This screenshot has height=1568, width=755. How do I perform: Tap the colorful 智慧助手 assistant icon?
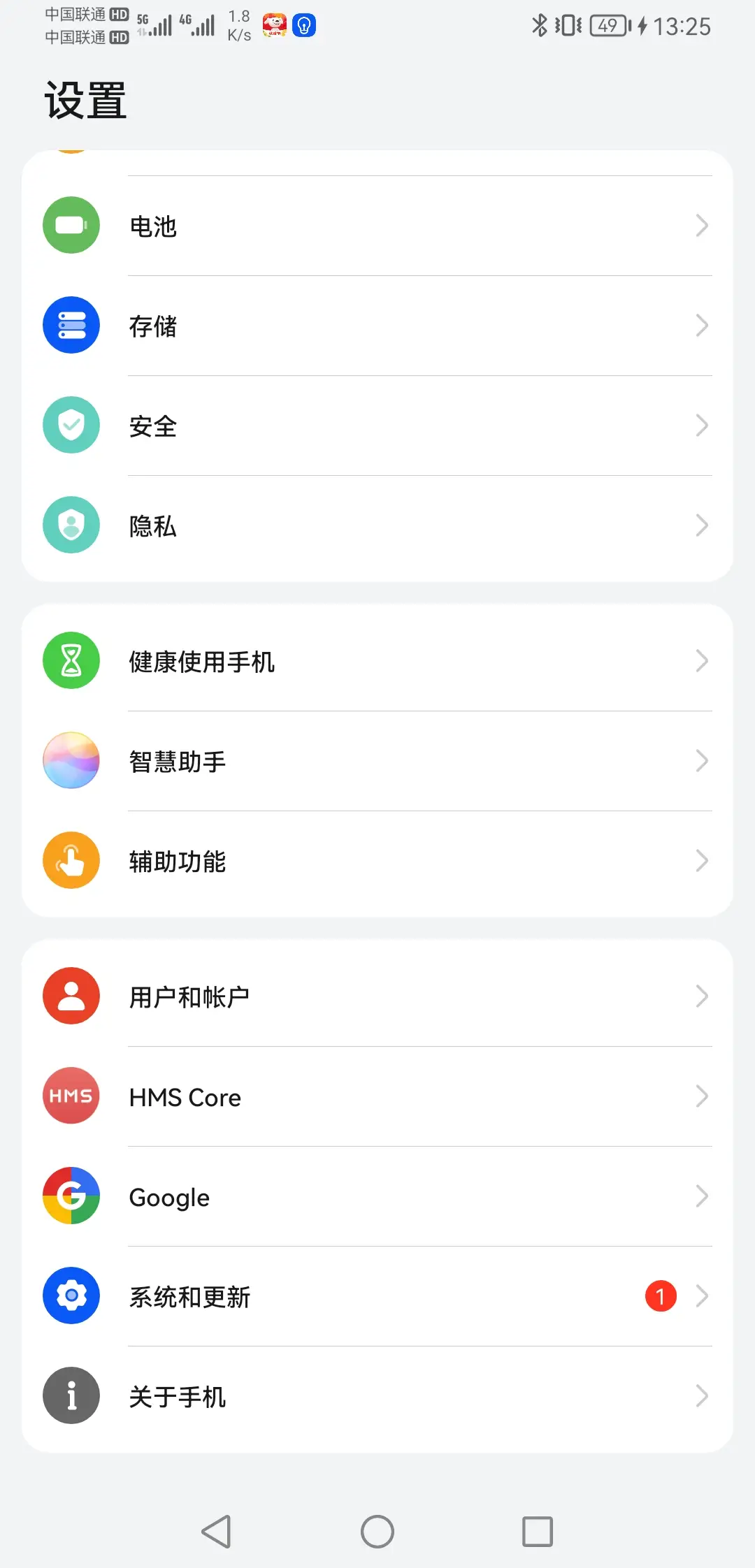[x=71, y=760]
